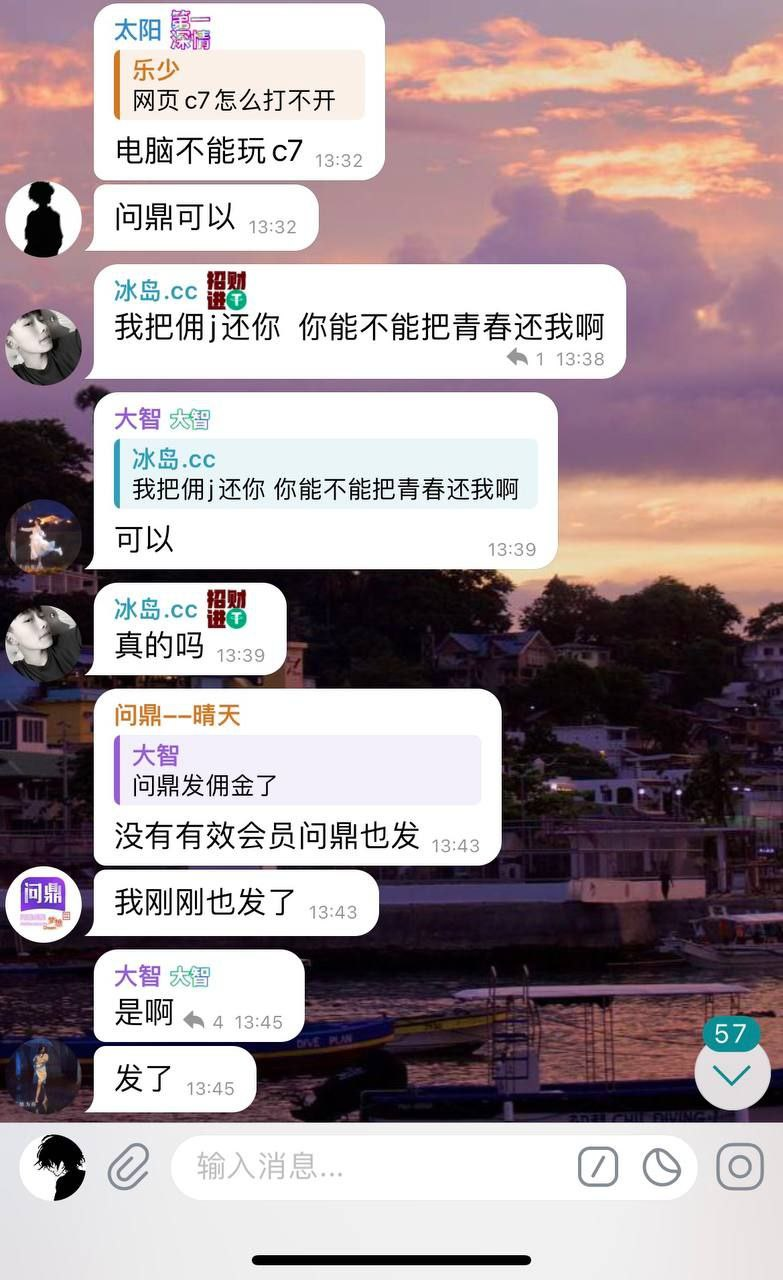
Task: Open quoted 冰岛.cc message in 大智's reply
Action: click(326, 475)
